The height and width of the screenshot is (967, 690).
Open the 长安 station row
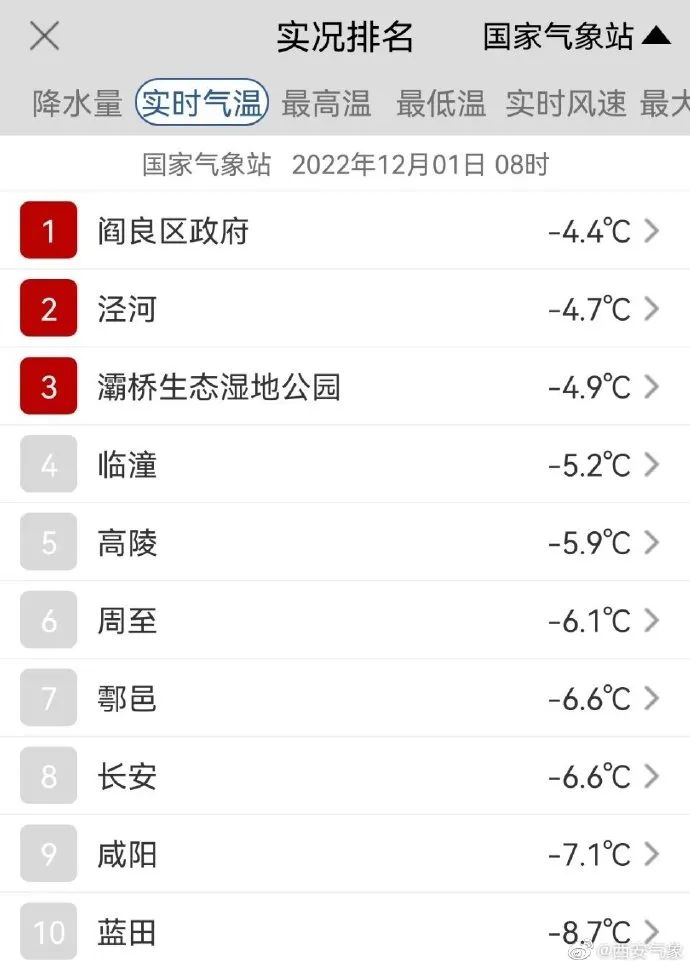[345, 776]
